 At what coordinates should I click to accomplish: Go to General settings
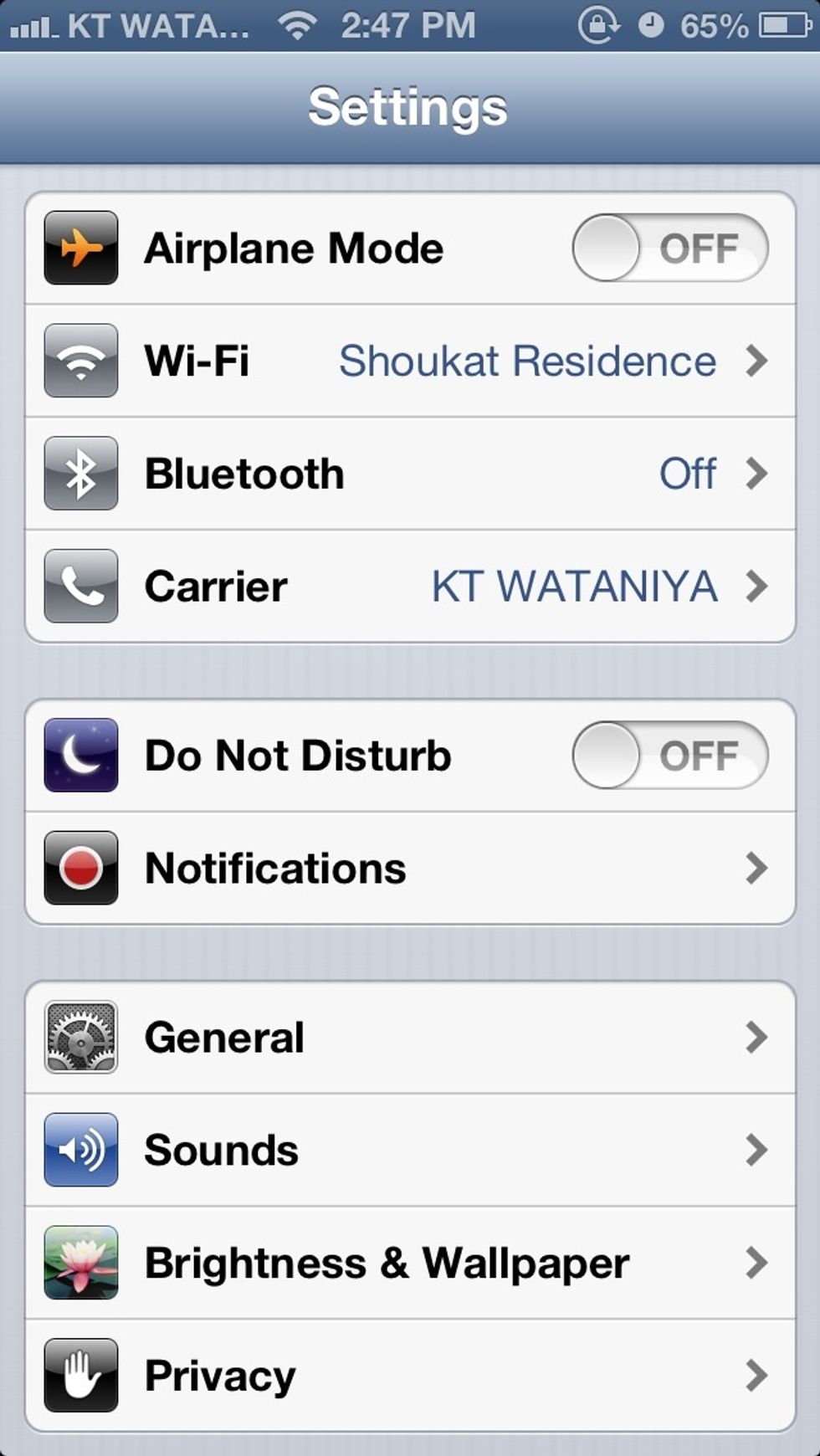pos(410,1038)
